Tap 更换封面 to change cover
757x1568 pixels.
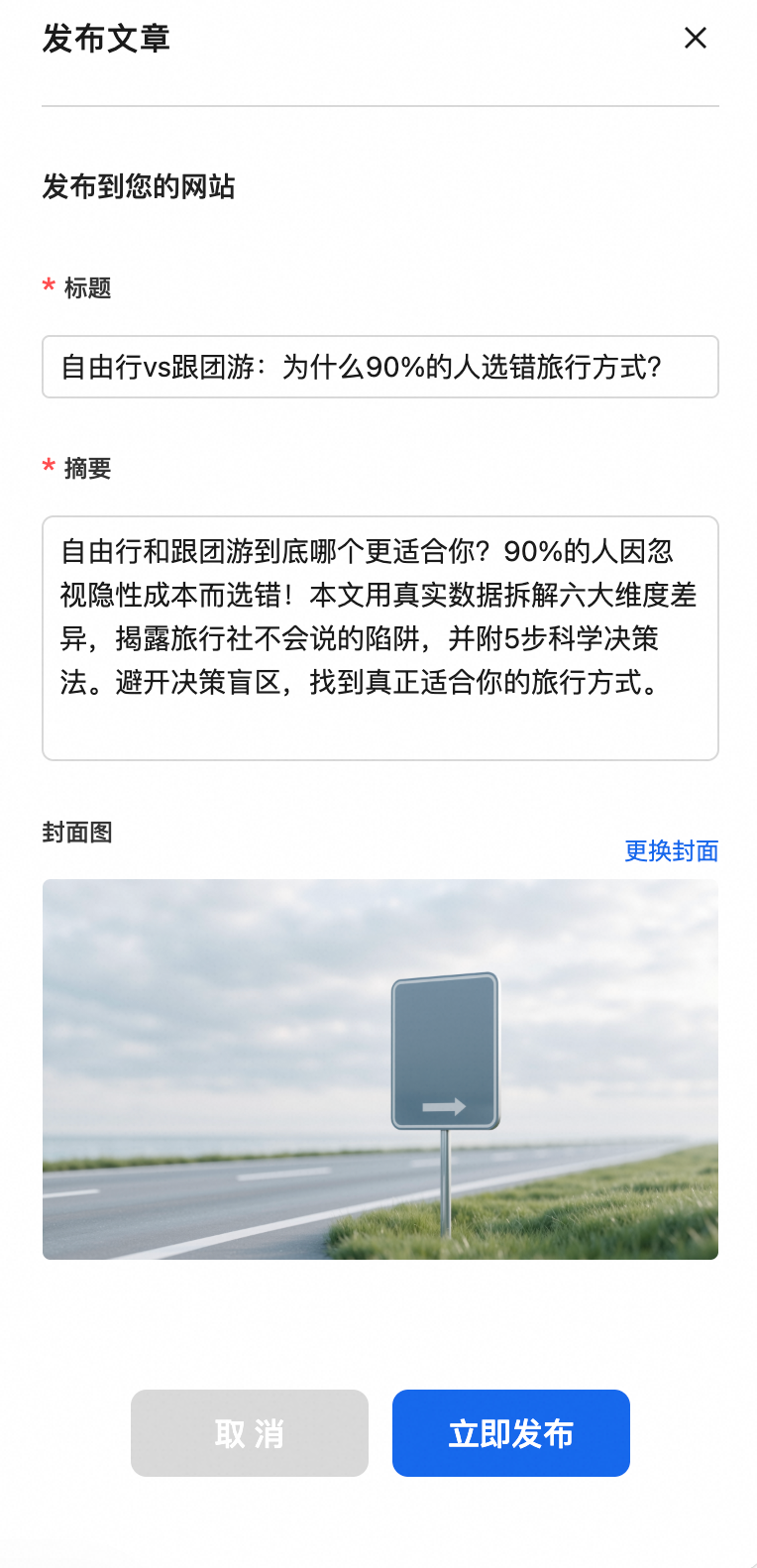[x=671, y=850]
